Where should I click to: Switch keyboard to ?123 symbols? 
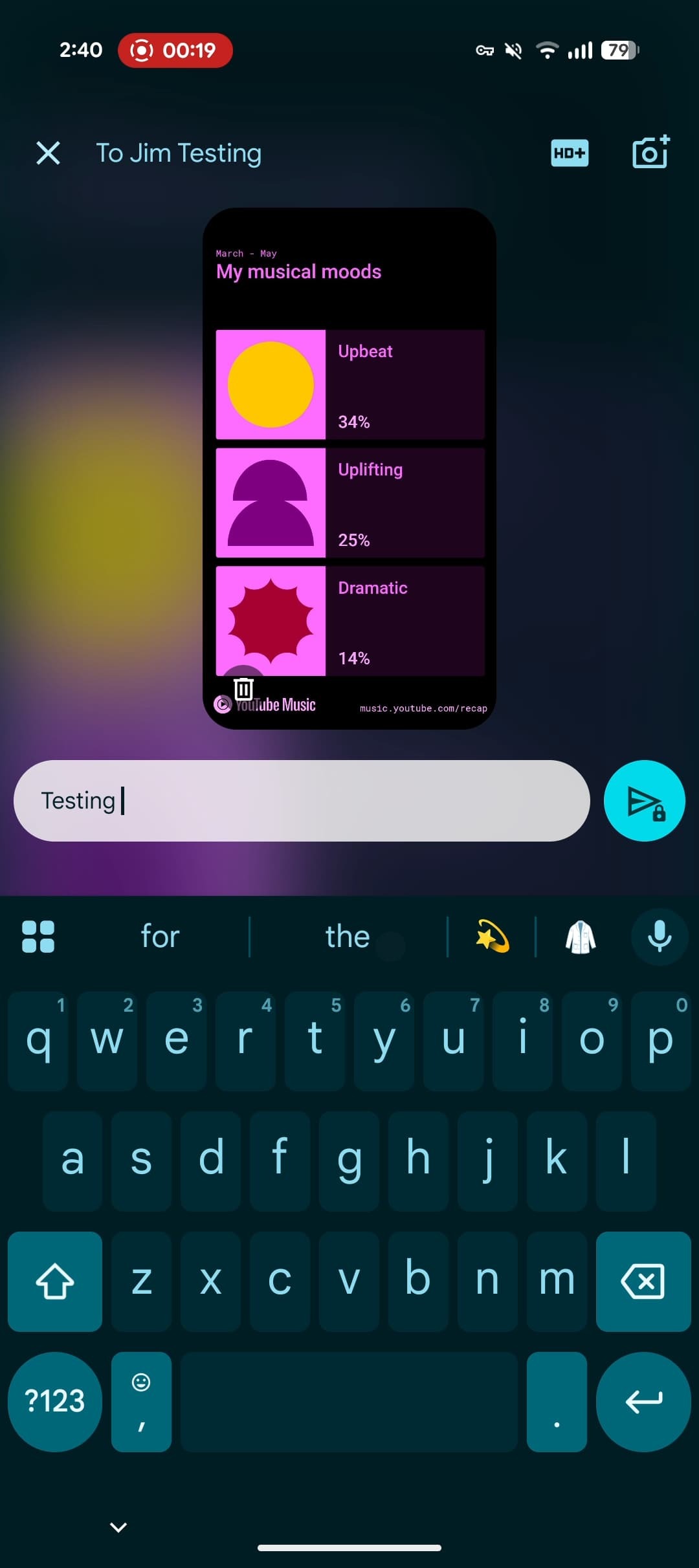[x=55, y=1402]
